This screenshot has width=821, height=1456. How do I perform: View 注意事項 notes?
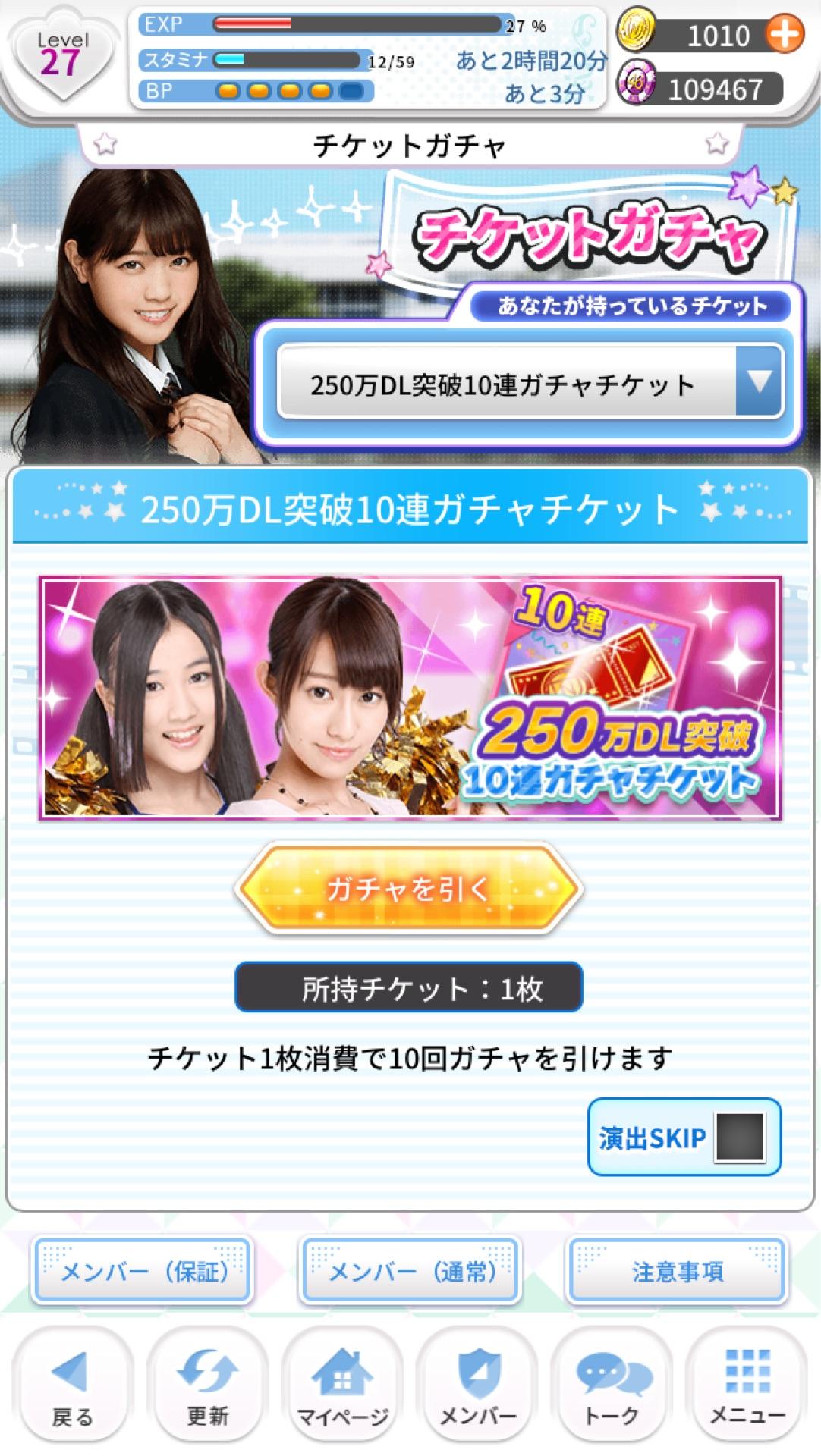(677, 1270)
